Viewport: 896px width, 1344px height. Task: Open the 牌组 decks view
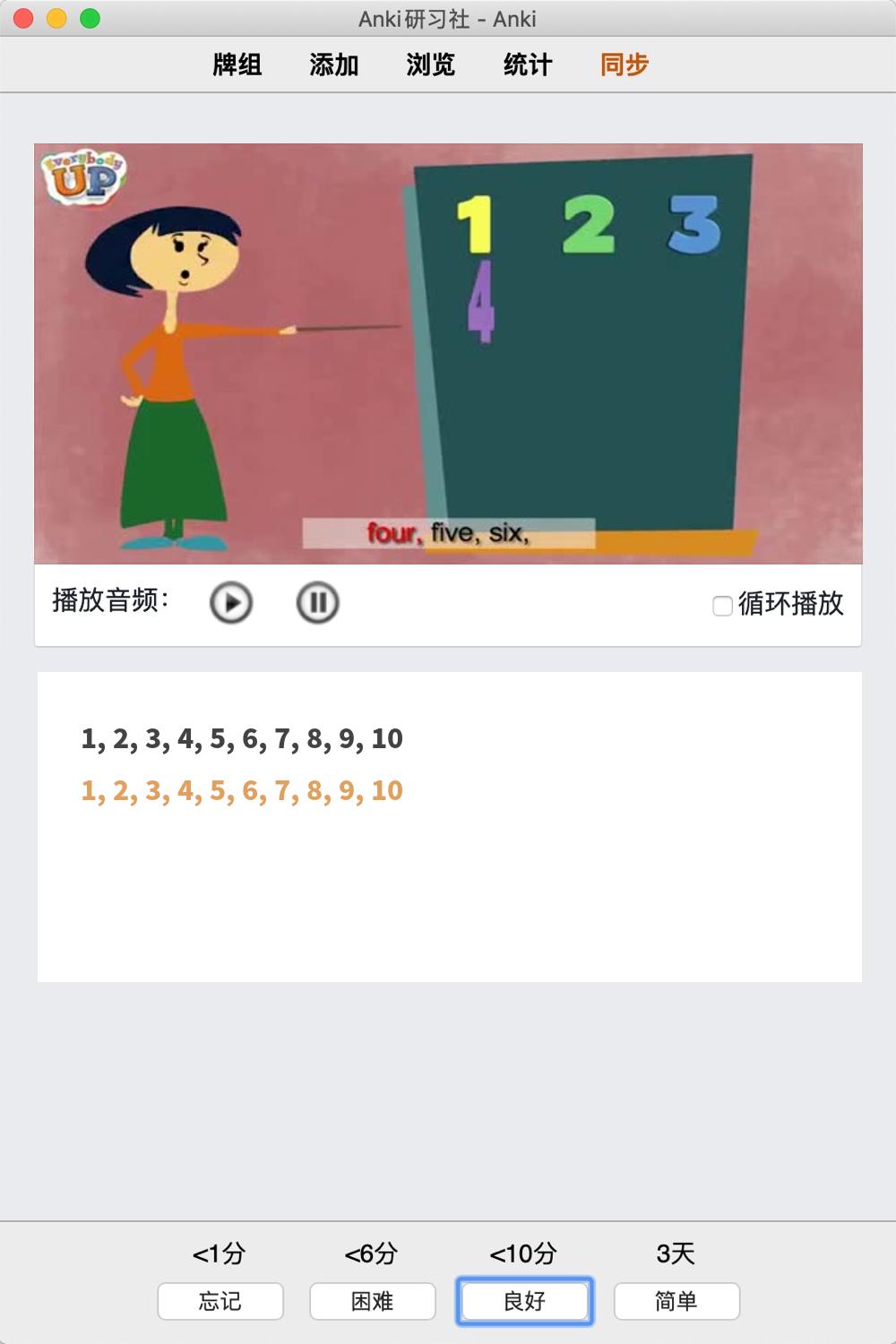pos(237,65)
